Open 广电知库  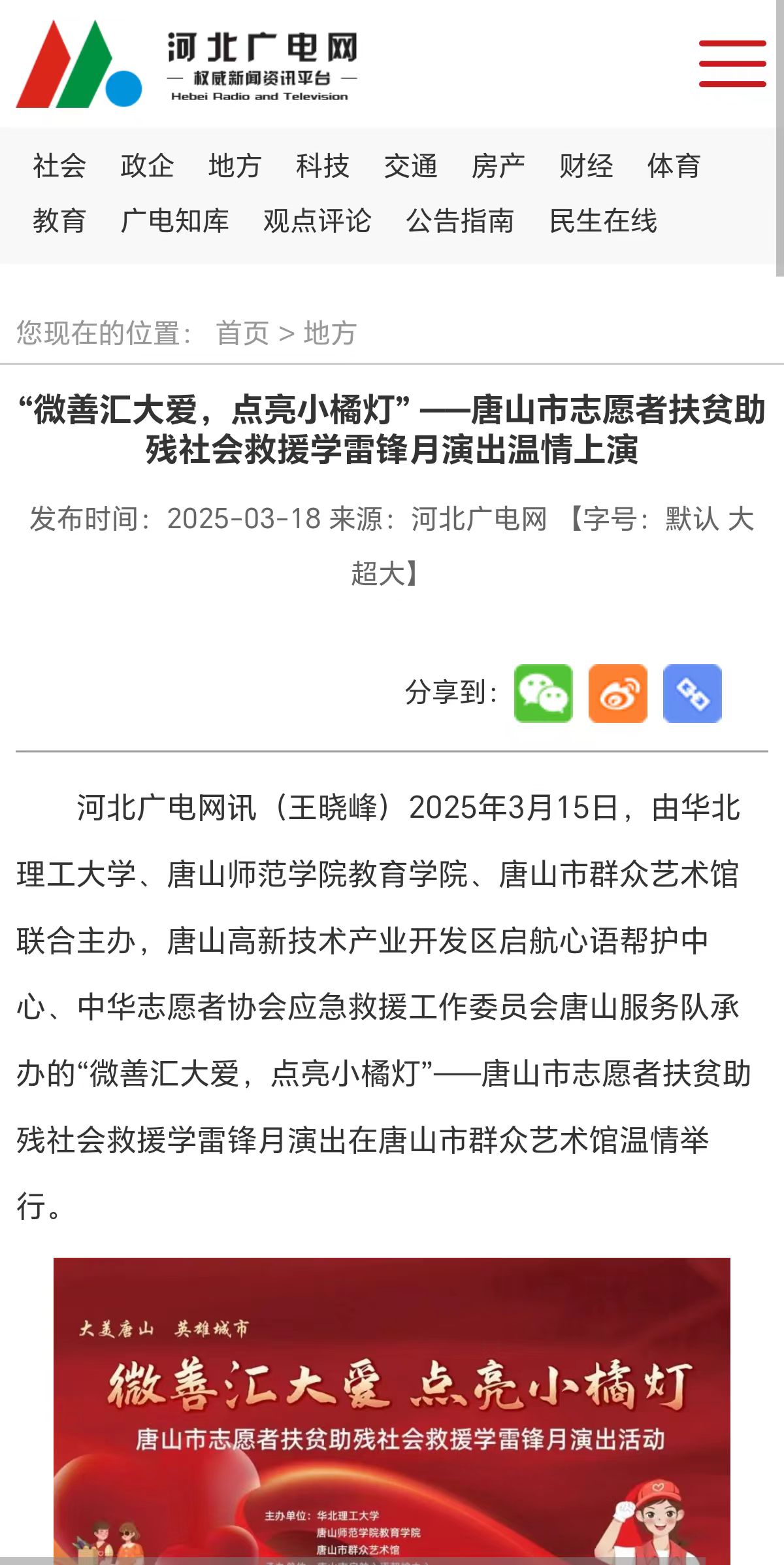(x=174, y=221)
